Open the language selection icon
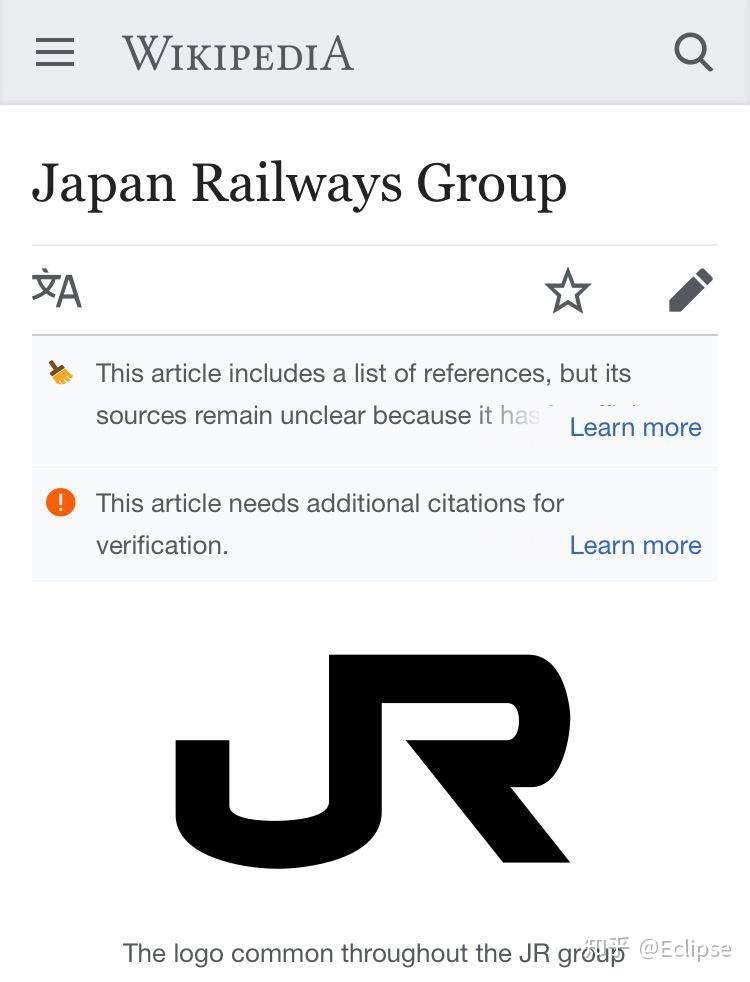The width and height of the screenshot is (750, 982). (x=56, y=291)
